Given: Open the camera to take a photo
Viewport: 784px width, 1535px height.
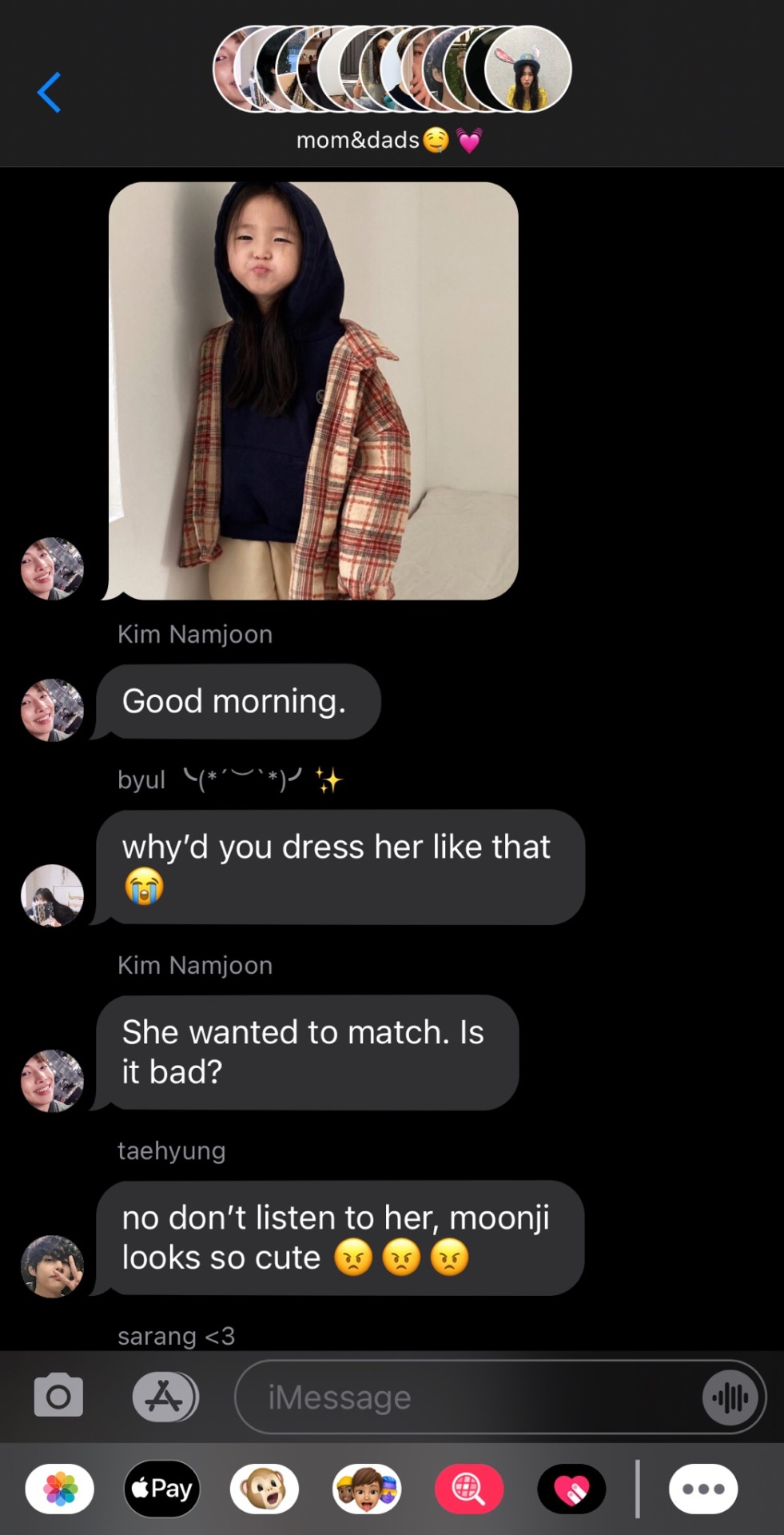Looking at the screenshot, I should (x=58, y=1397).
